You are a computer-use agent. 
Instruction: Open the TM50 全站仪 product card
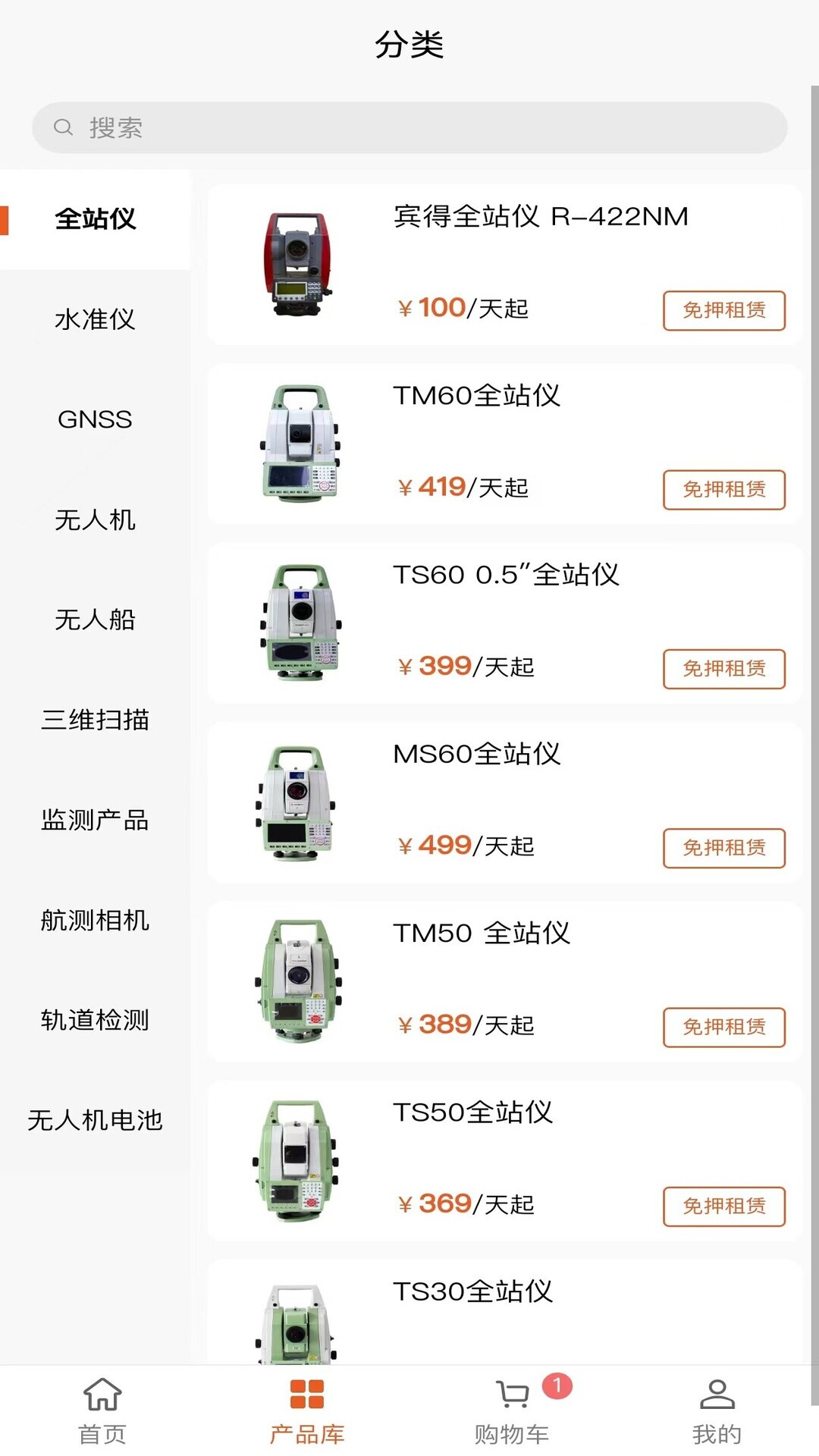click(x=504, y=981)
